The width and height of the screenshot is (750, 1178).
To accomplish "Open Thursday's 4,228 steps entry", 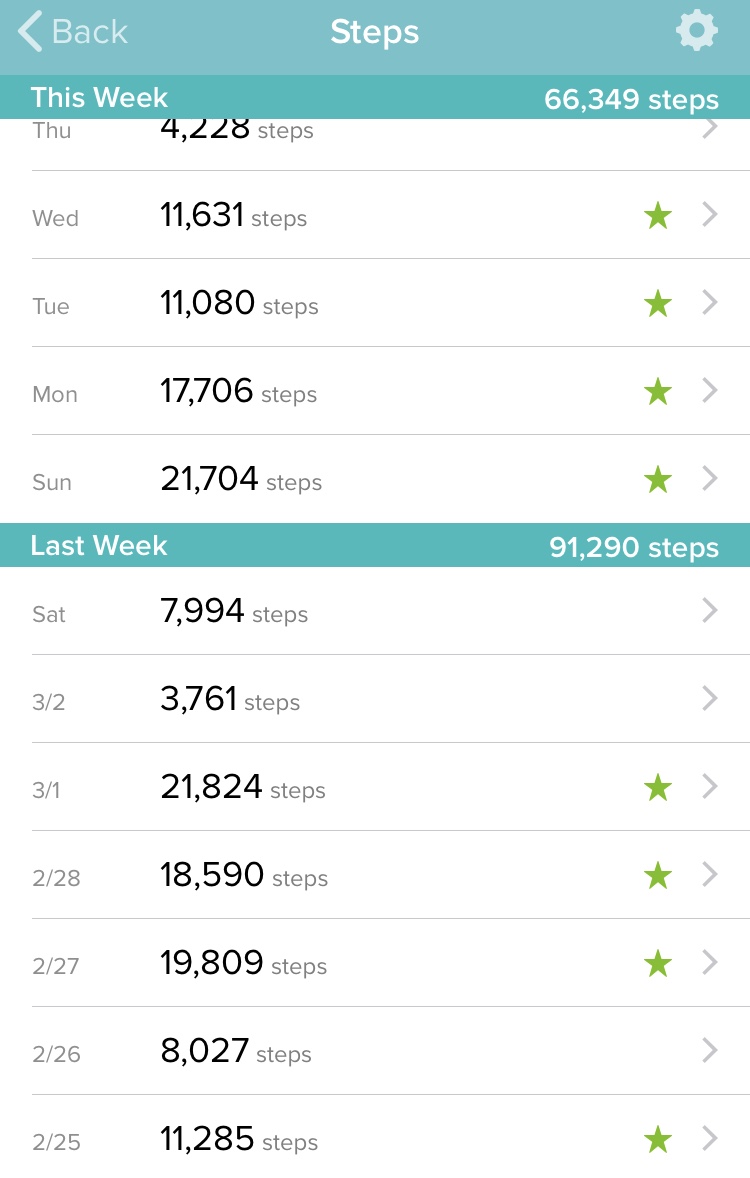I will pos(375,140).
